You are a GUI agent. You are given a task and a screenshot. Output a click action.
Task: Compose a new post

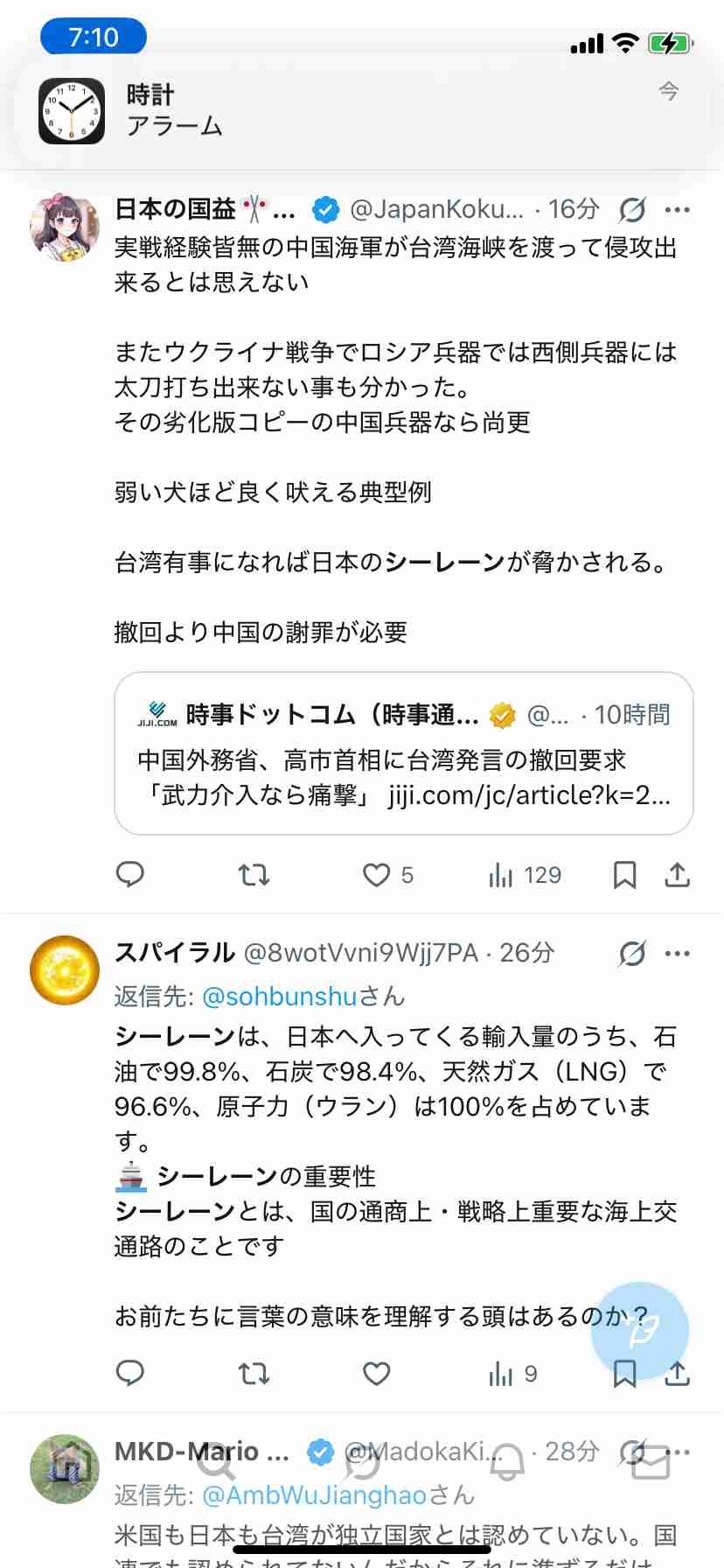click(x=640, y=1332)
